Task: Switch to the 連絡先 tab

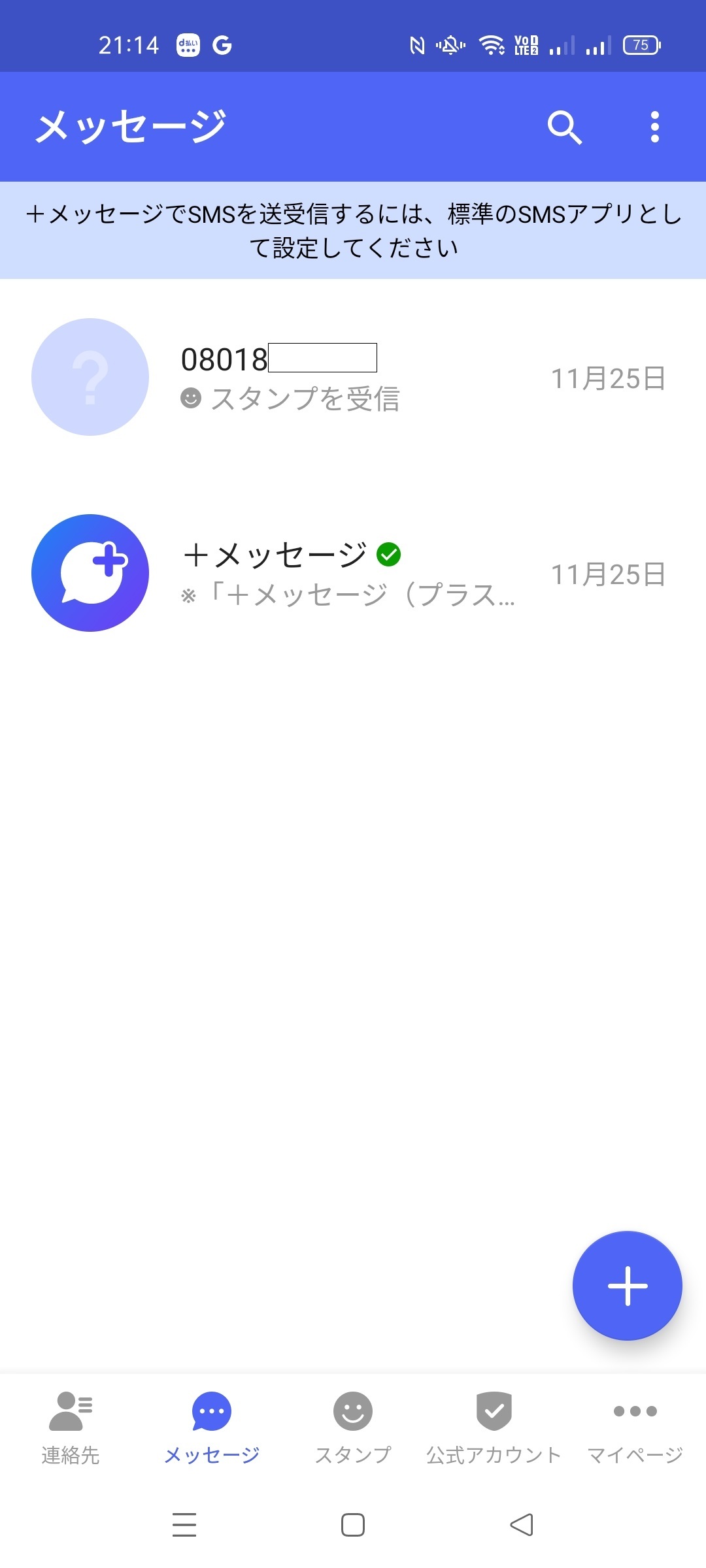Action: 71,1428
